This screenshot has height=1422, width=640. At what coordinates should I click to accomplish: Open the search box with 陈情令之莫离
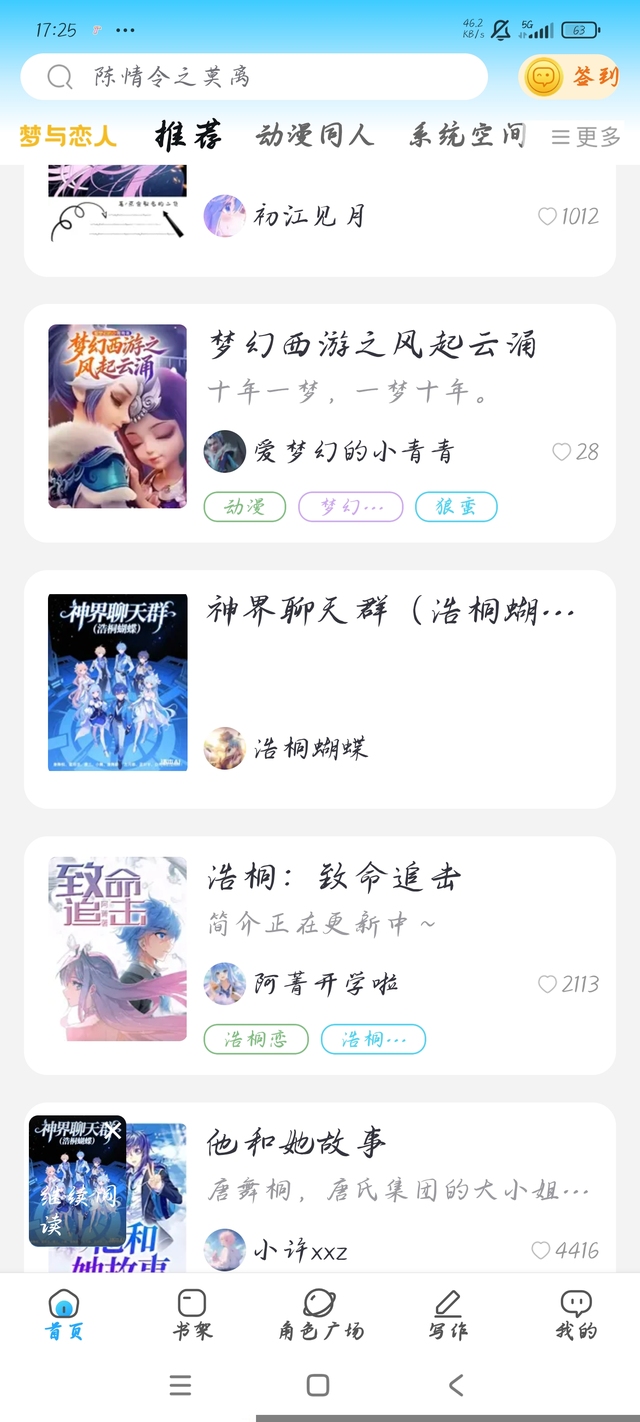coord(254,77)
